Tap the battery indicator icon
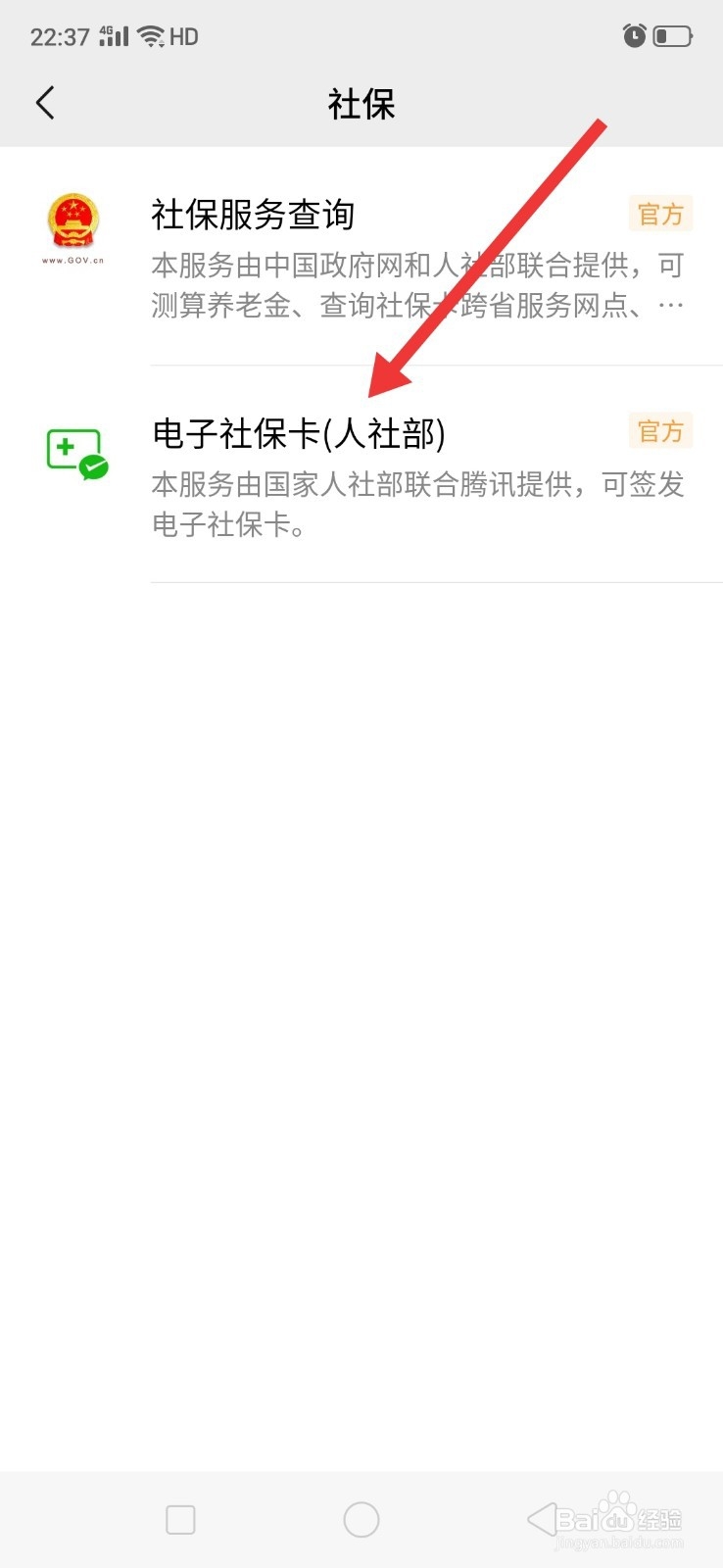 pos(674,35)
